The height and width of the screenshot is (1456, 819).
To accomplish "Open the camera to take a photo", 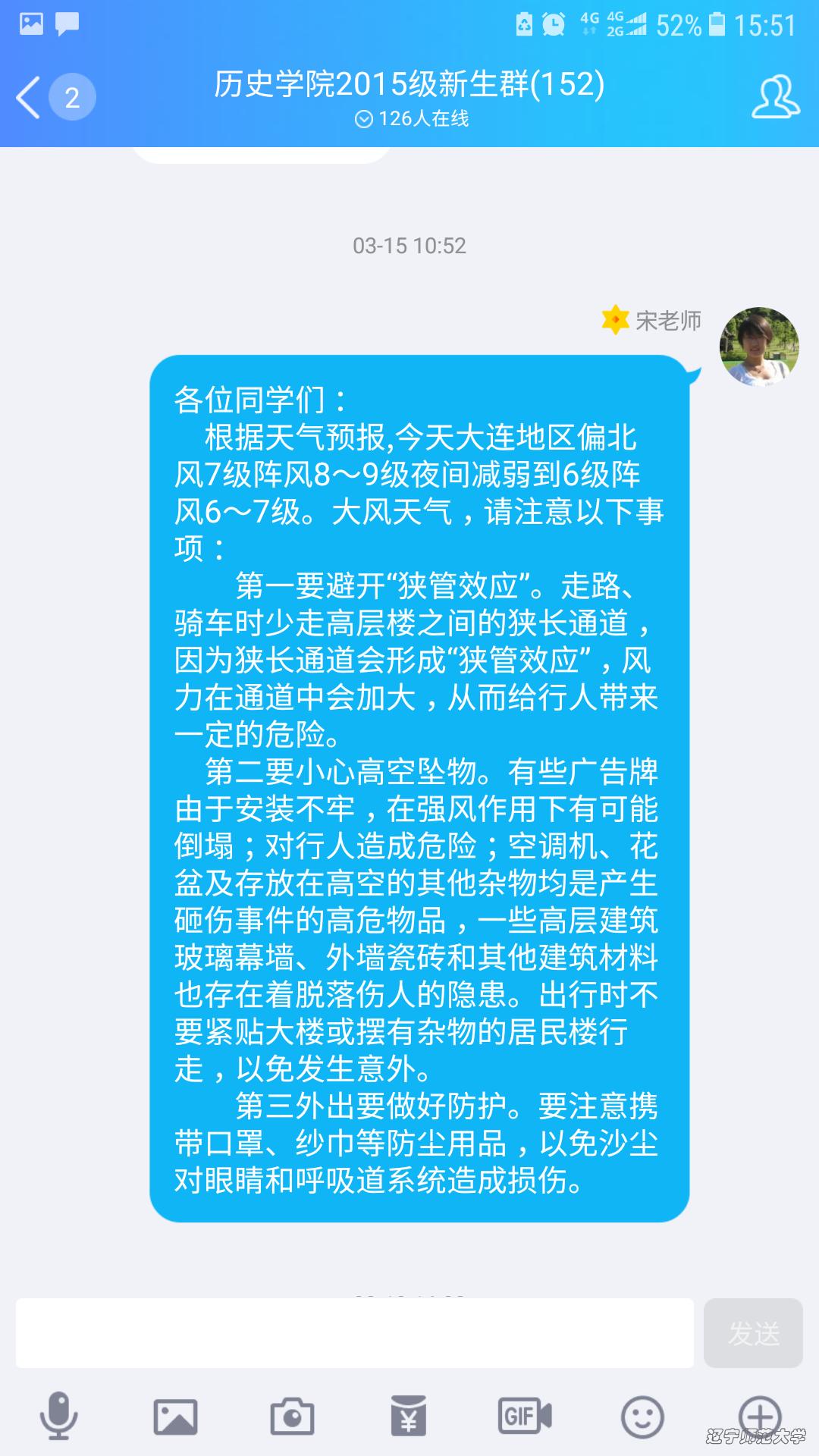I will tap(292, 1416).
